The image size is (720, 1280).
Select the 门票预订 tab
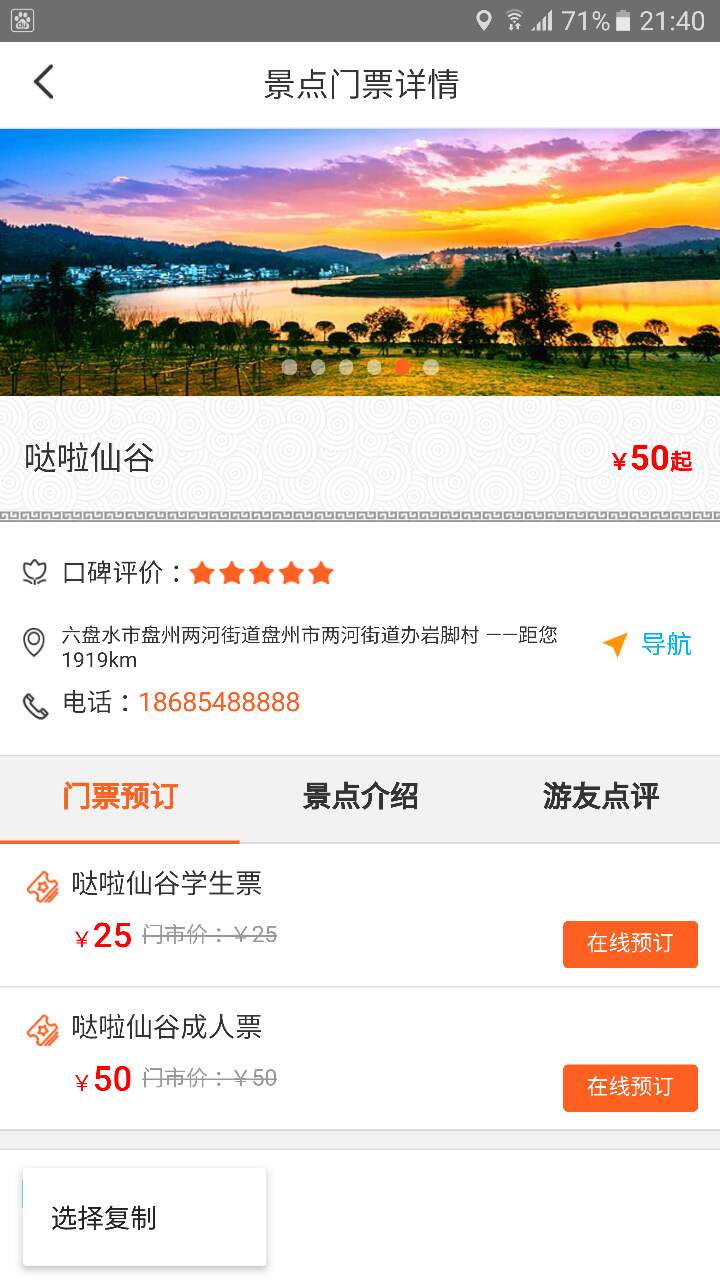click(x=120, y=797)
